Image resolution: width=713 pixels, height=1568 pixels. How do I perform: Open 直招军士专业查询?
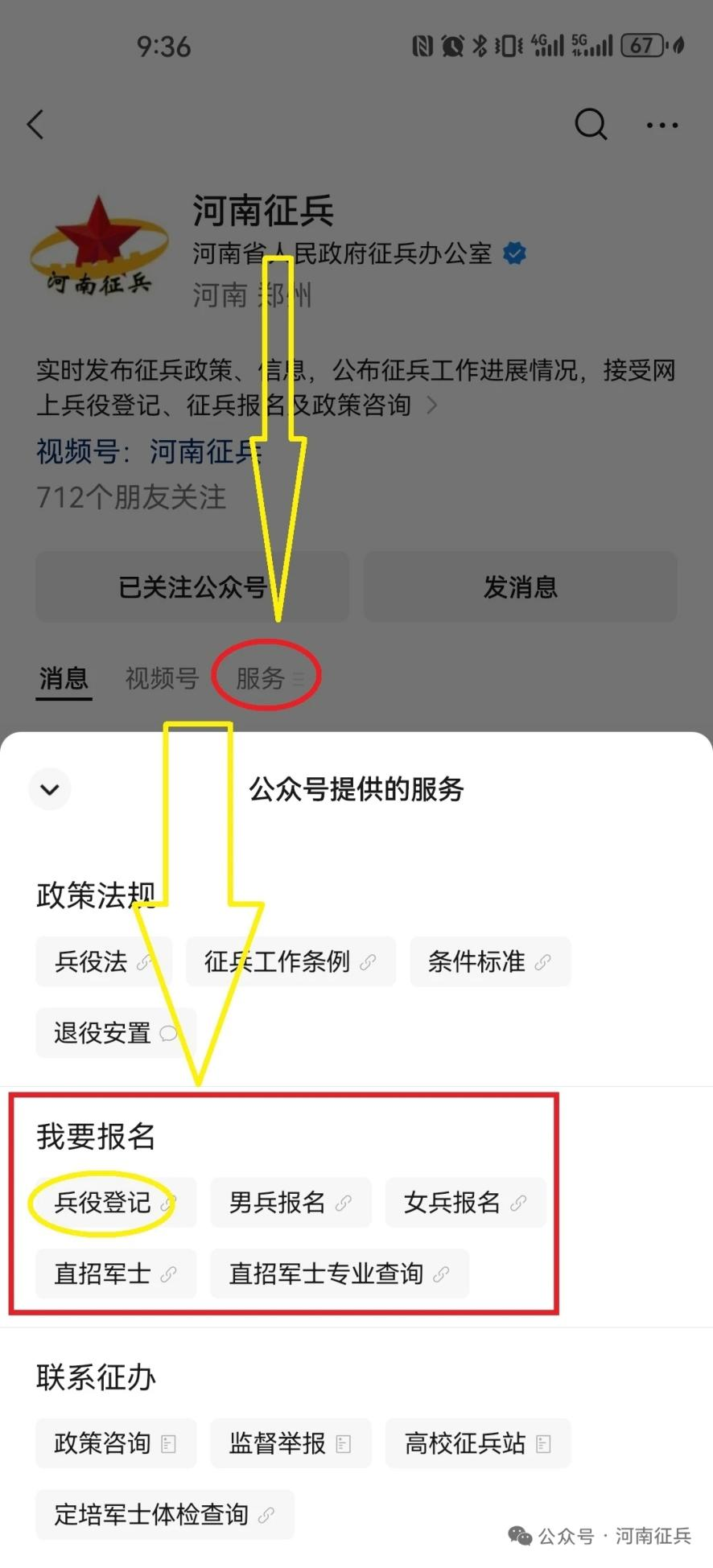pyautogui.click(x=339, y=1273)
